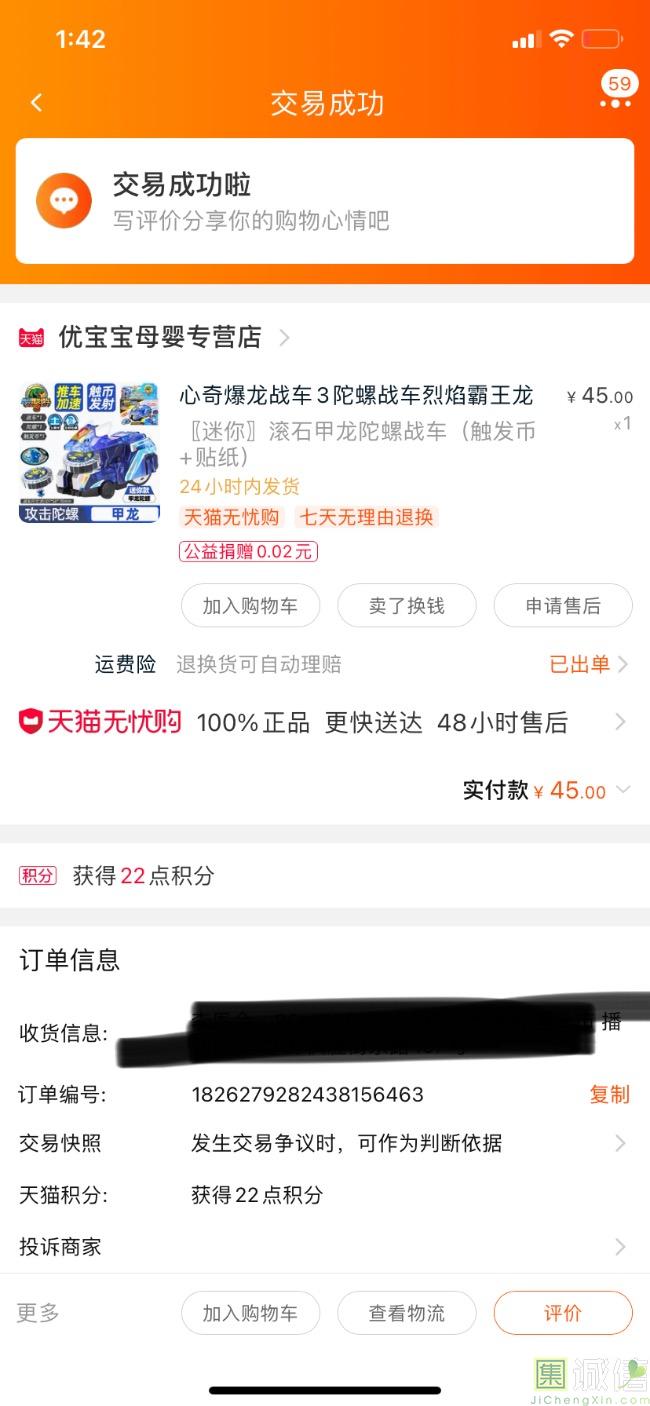This screenshot has width=650, height=1406.
Task: Copy the order number with 复制
Action: tap(609, 1095)
